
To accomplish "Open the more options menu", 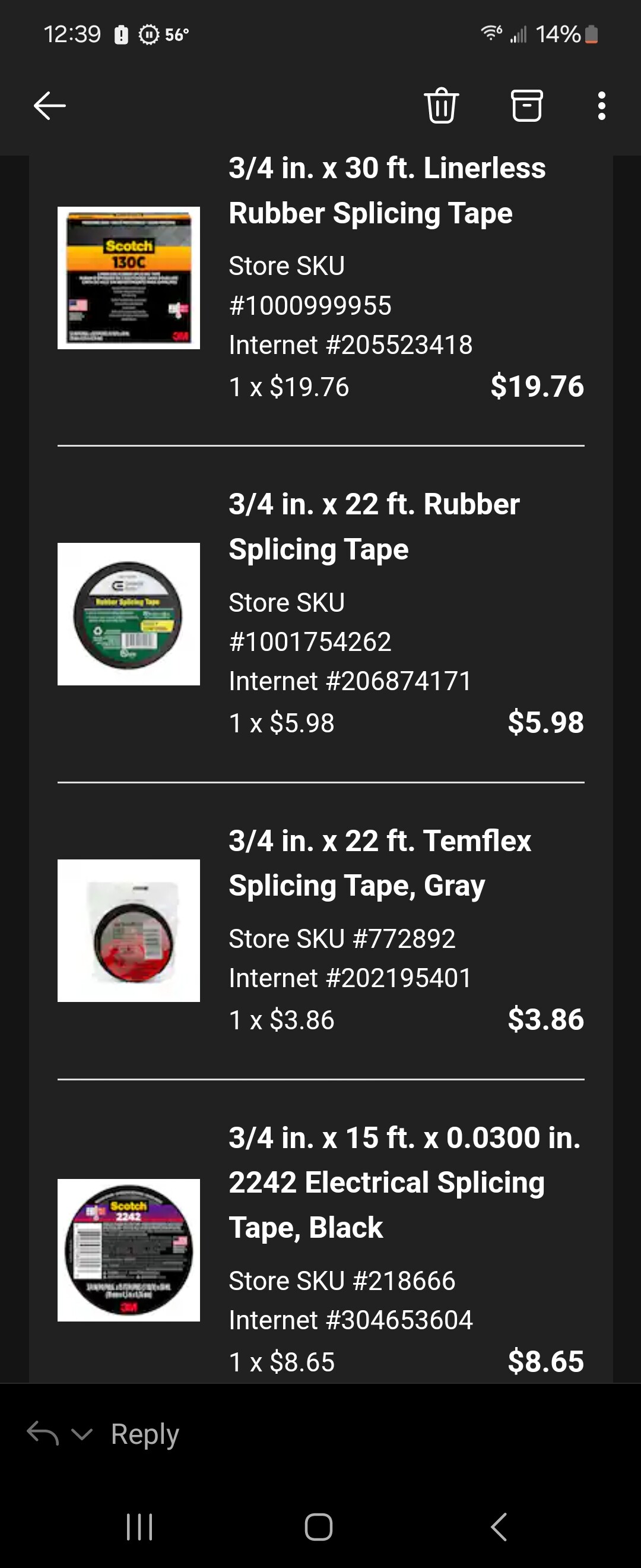I will click(x=601, y=106).
